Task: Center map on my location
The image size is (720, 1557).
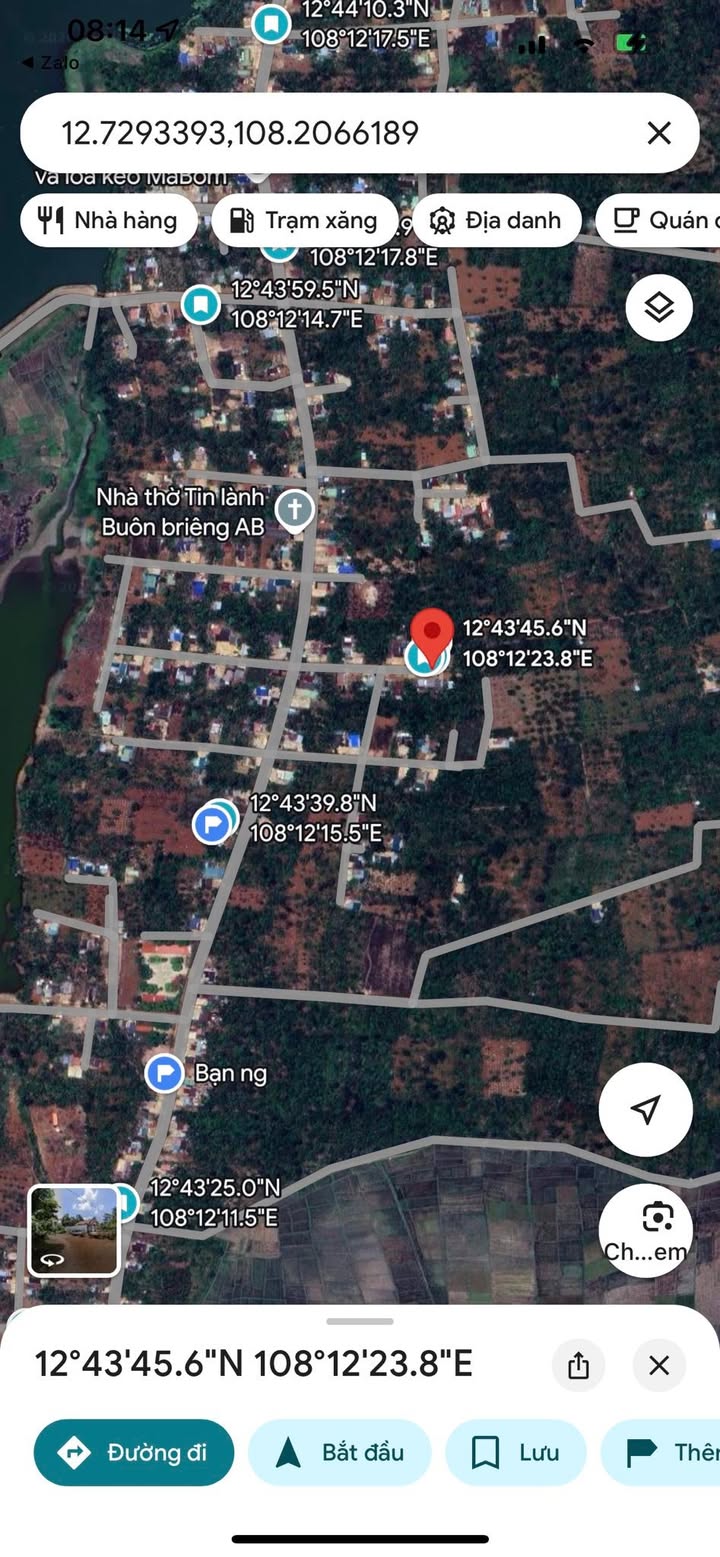Action: pos(645,1109)
